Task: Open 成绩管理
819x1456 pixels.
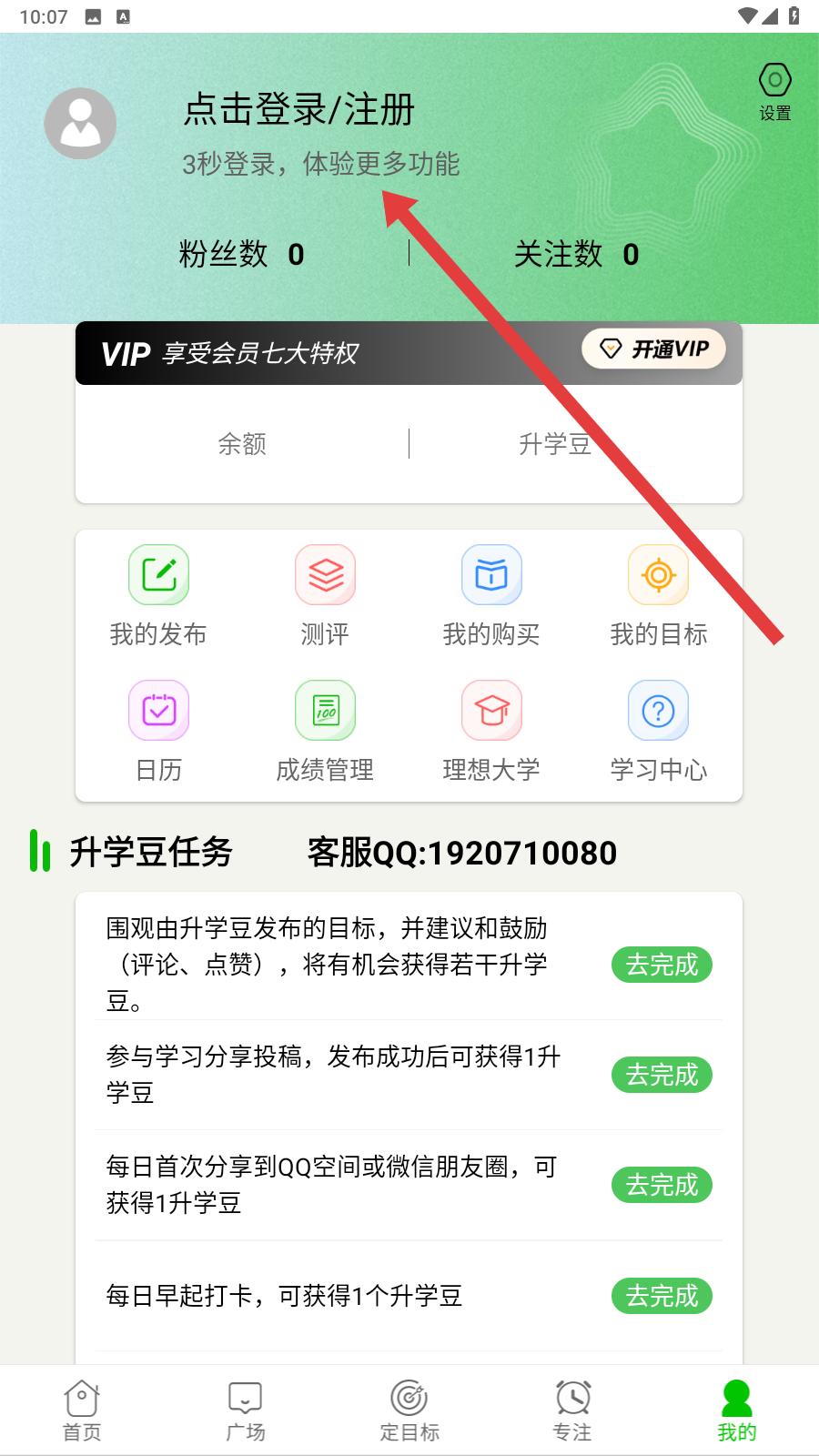Action: pyautogui.click(x=325, y=731)
